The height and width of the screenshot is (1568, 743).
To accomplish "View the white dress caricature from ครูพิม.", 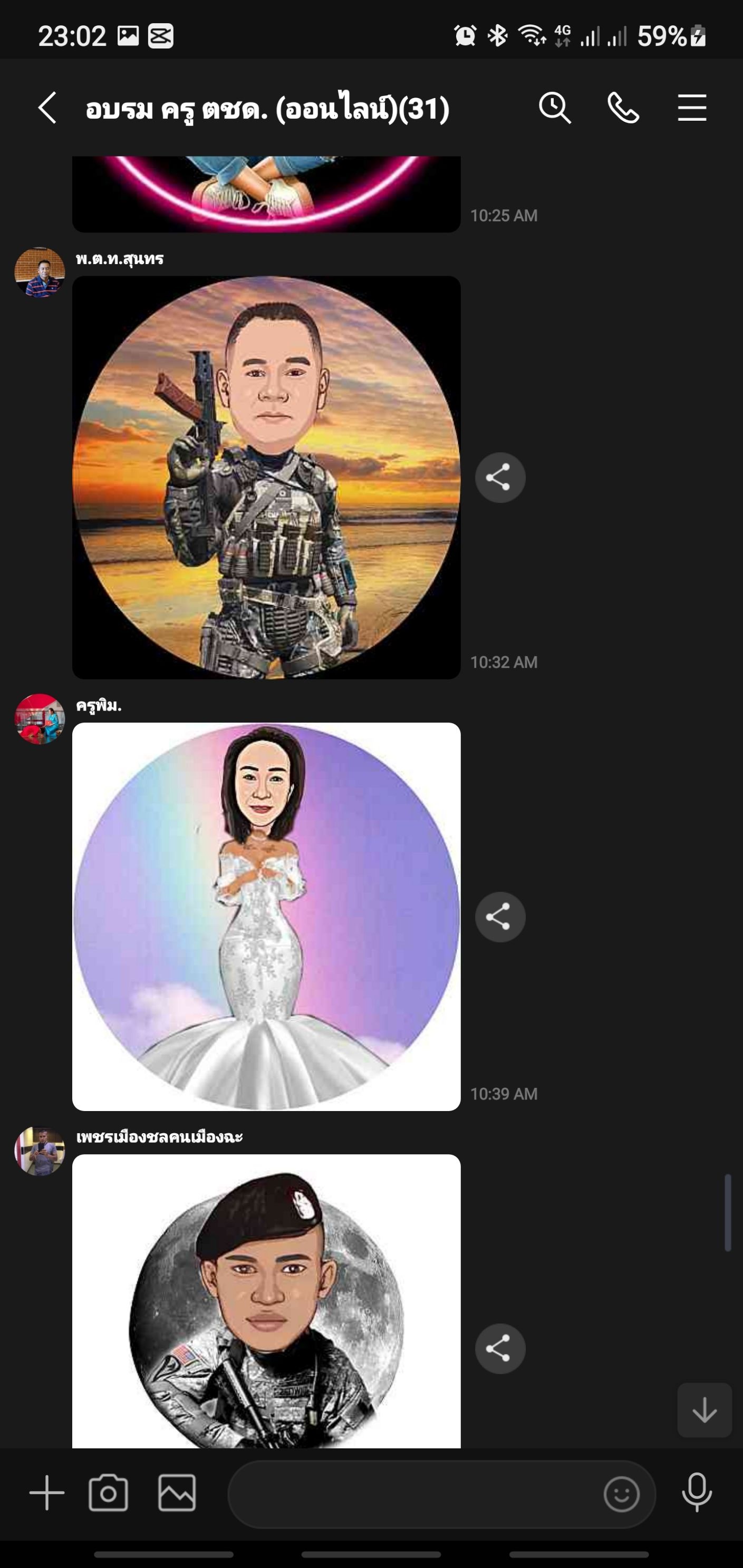I will pos(266,916).
